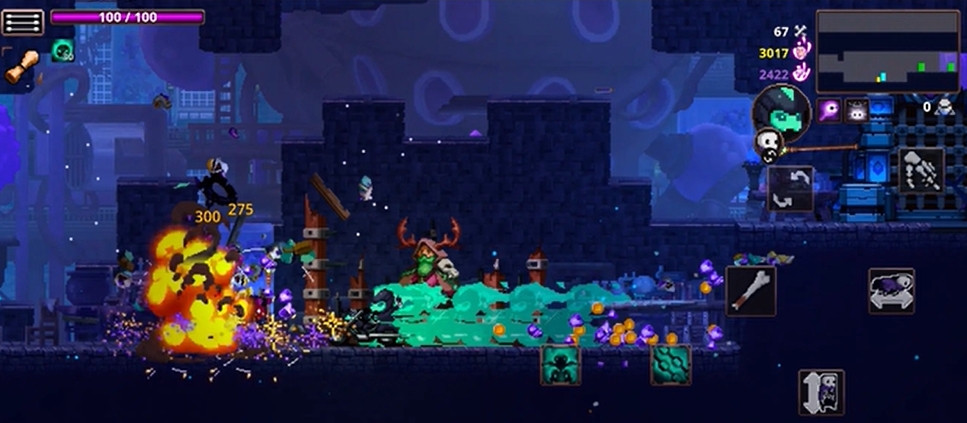The image size is (967, 423).
Task: Open the pause menu with three bars
Action: pyautogui.click(x=22, y=21)
